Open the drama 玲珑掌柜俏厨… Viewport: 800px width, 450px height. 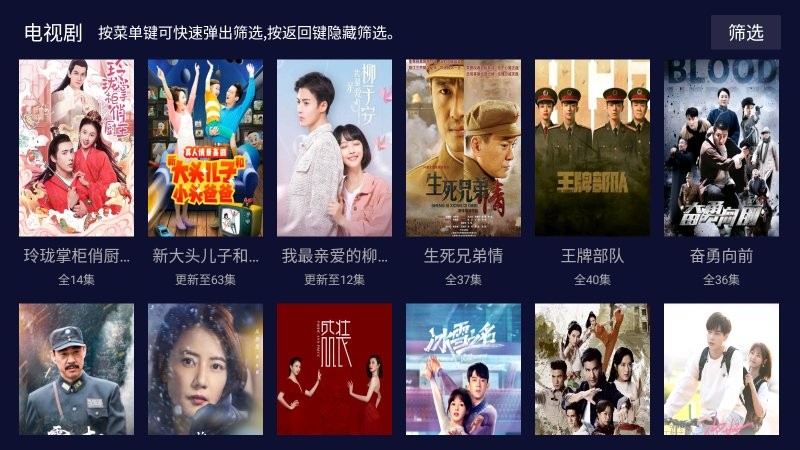76,148
